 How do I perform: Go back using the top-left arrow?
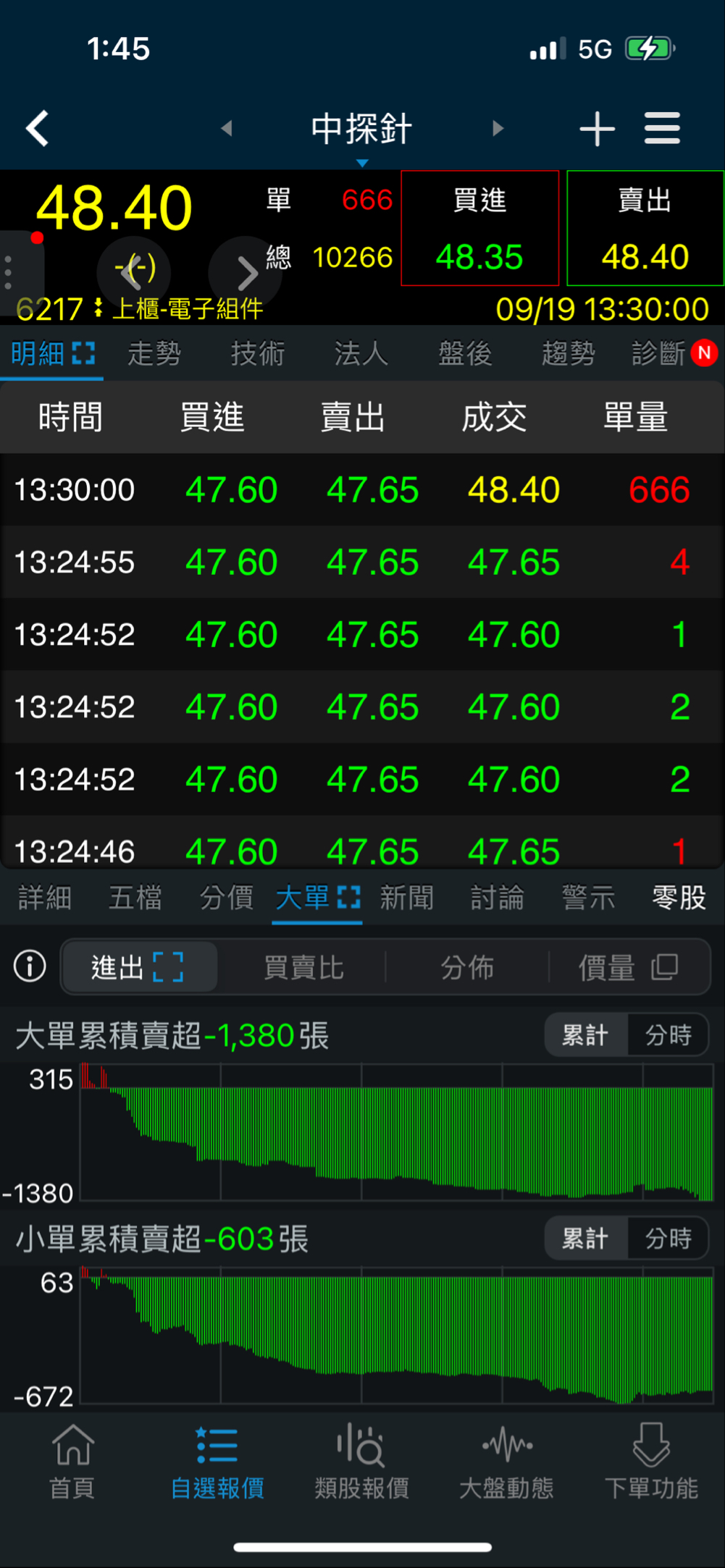[x=38, y=129]
